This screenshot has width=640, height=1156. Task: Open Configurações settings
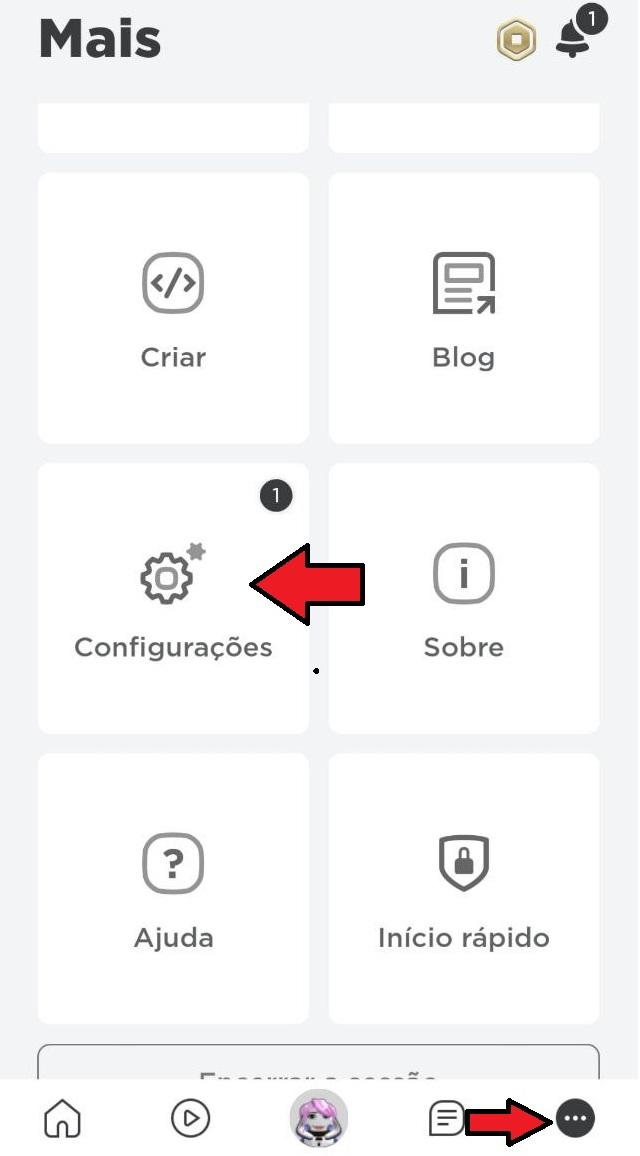click(173, 598)
